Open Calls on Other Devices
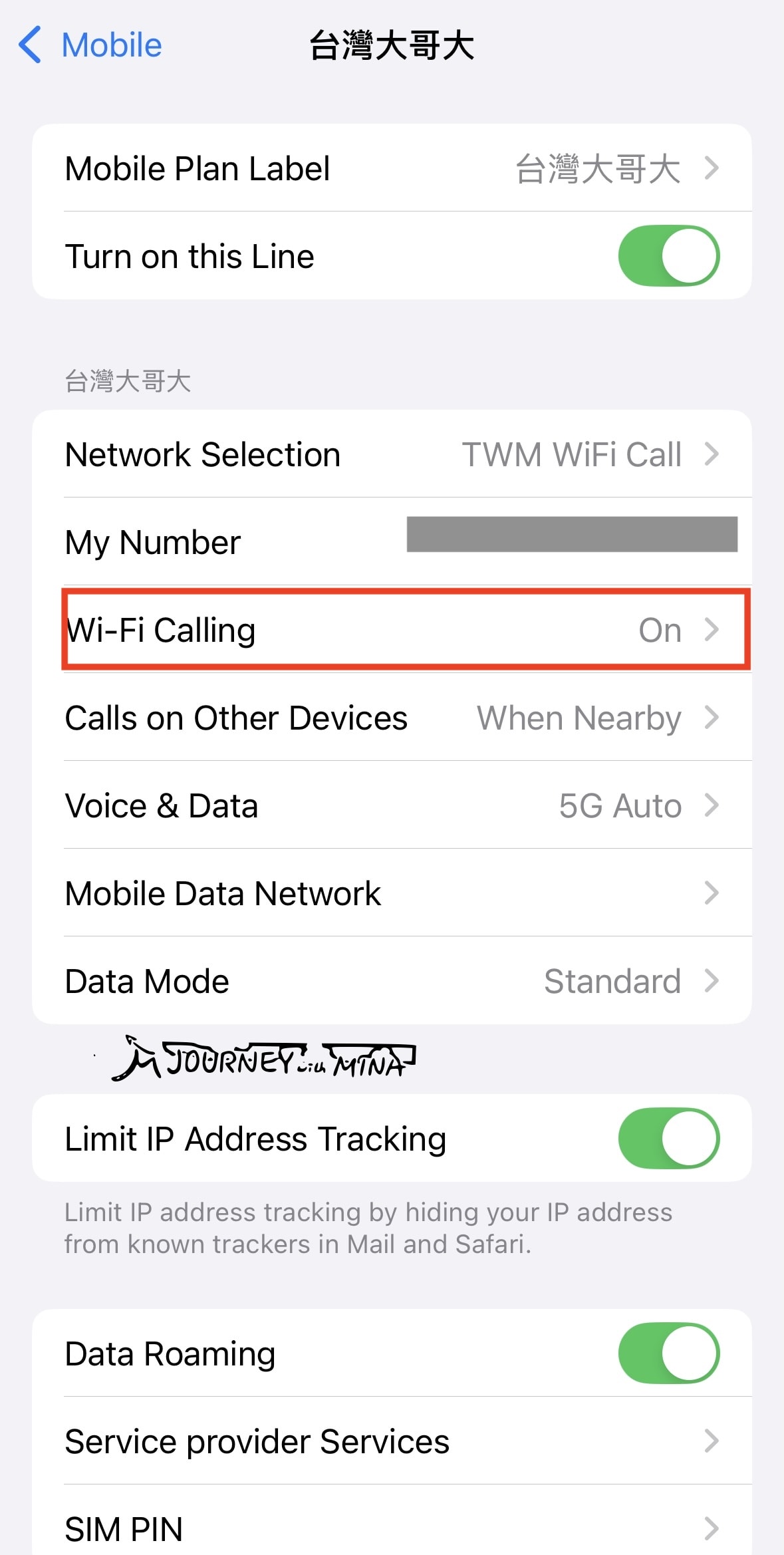 click(x=392, y=718)
